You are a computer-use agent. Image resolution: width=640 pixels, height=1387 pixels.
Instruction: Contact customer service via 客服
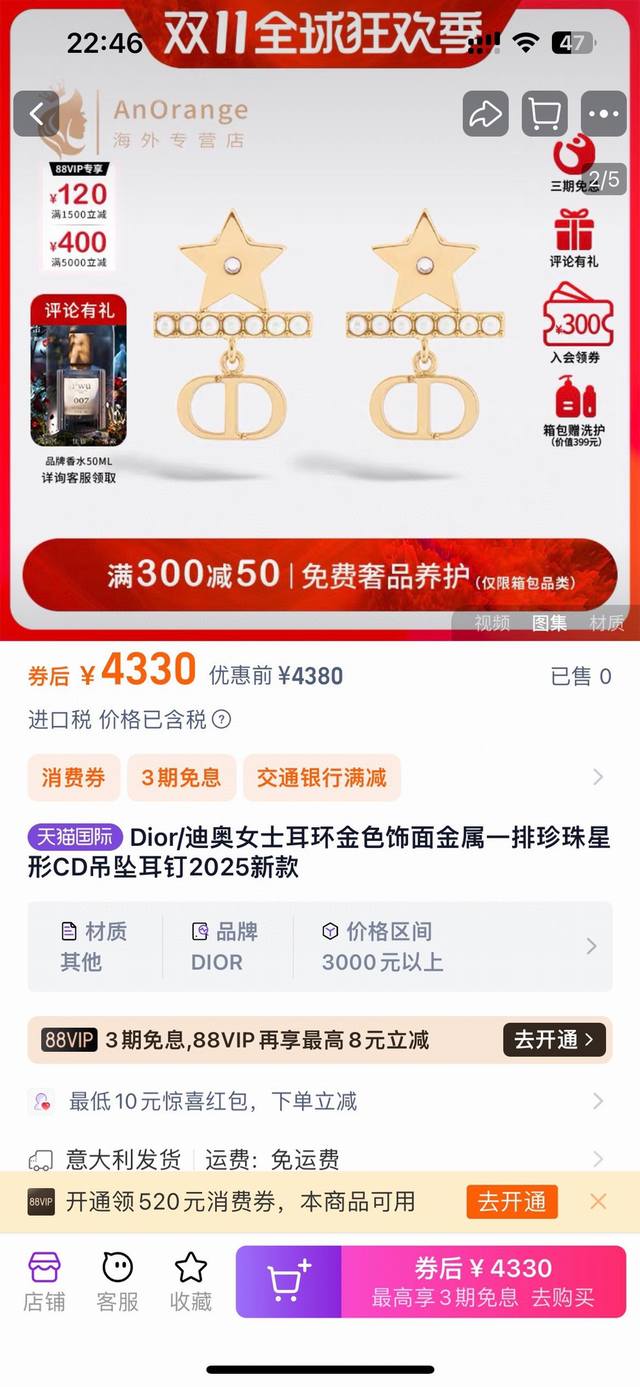coord(117,1280)
